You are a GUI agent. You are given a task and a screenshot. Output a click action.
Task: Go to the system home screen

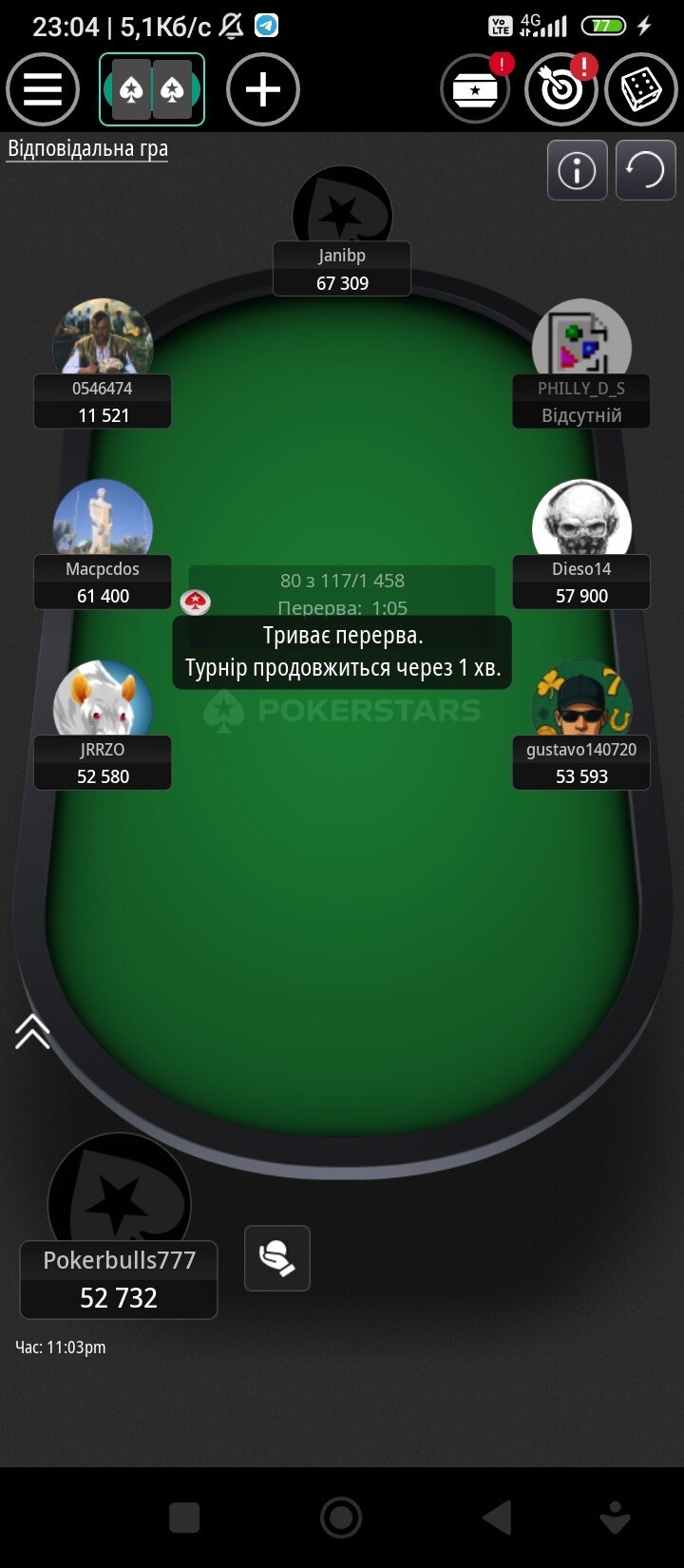pyautogui.click(x=341, y=1518)
